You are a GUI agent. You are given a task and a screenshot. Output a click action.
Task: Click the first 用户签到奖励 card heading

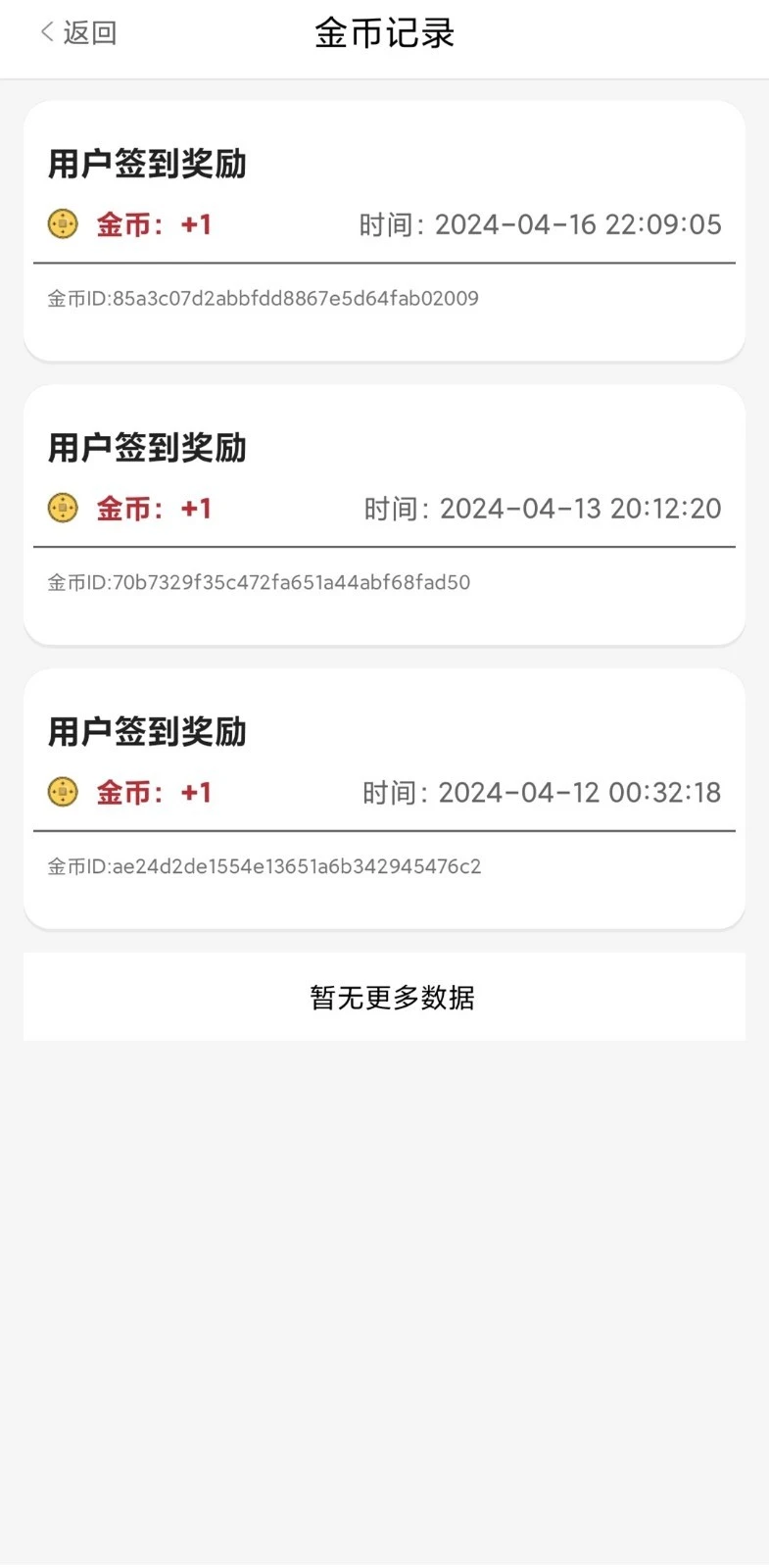pos(147,164)
